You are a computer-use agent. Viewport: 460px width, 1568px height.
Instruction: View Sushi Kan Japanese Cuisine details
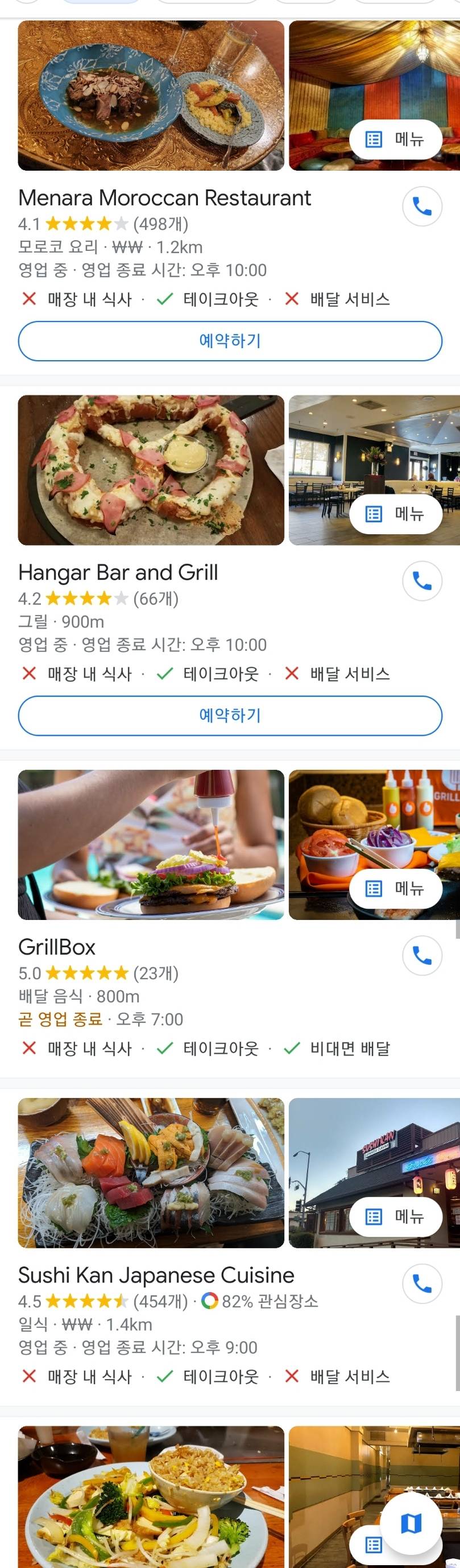[x=156, y=1275]
